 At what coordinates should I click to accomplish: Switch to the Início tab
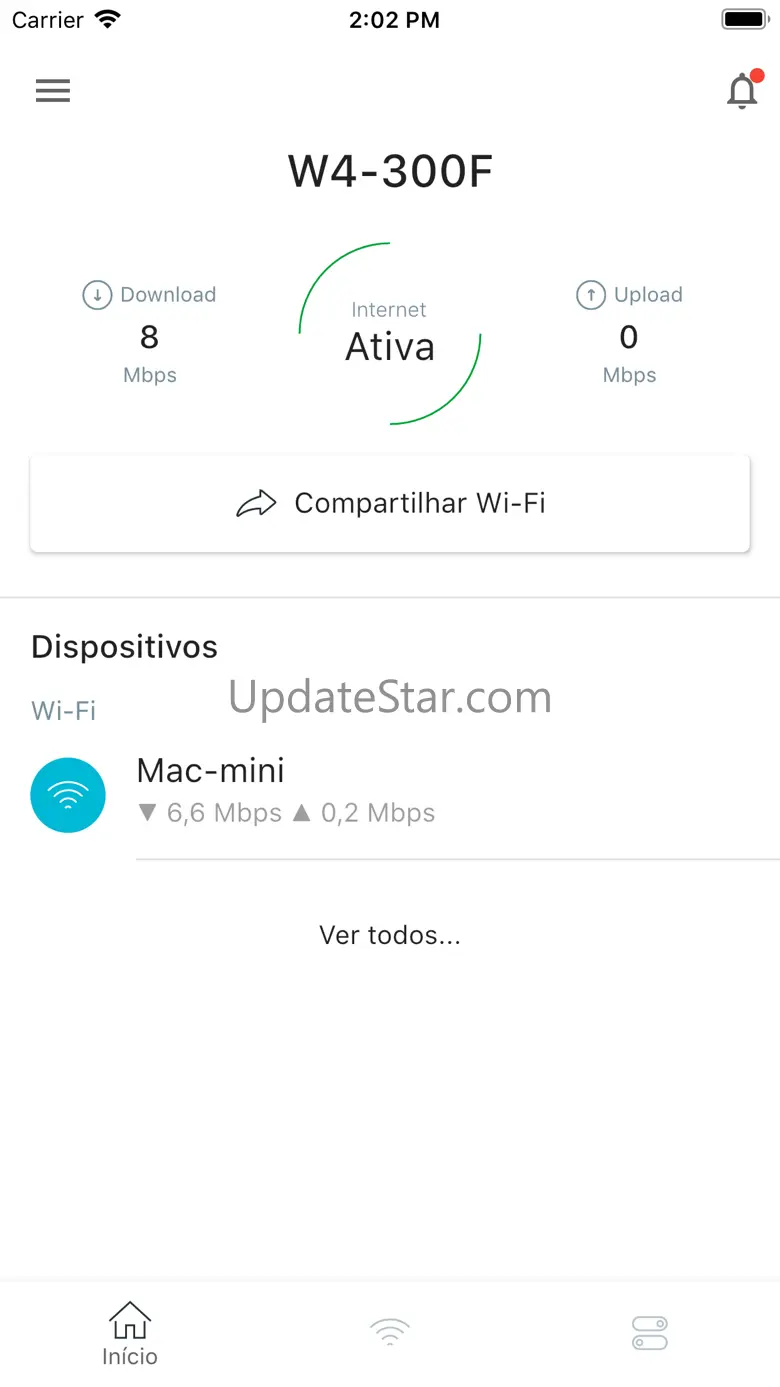[130, 1333]
